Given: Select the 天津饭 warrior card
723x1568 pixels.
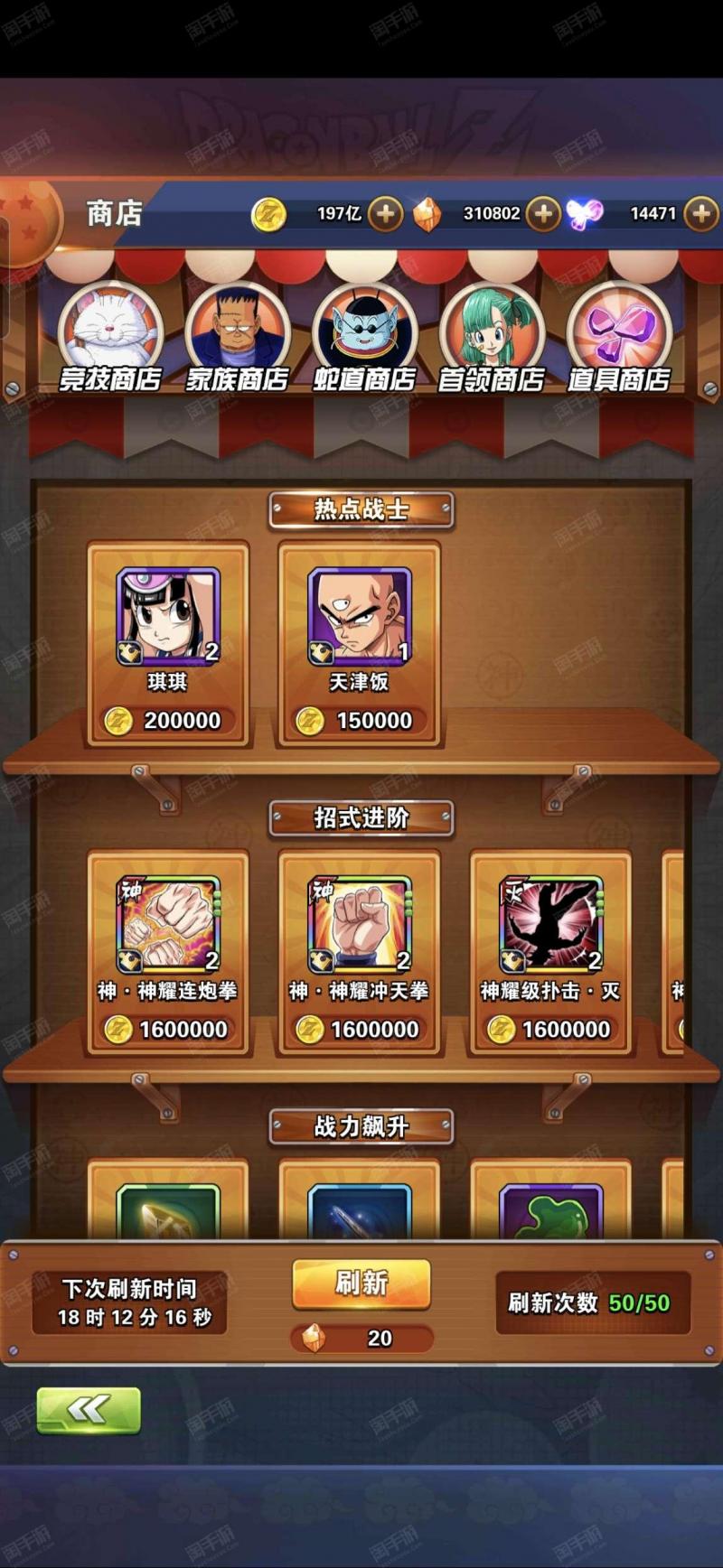Looking at the screenshot, I should (360, 644).
